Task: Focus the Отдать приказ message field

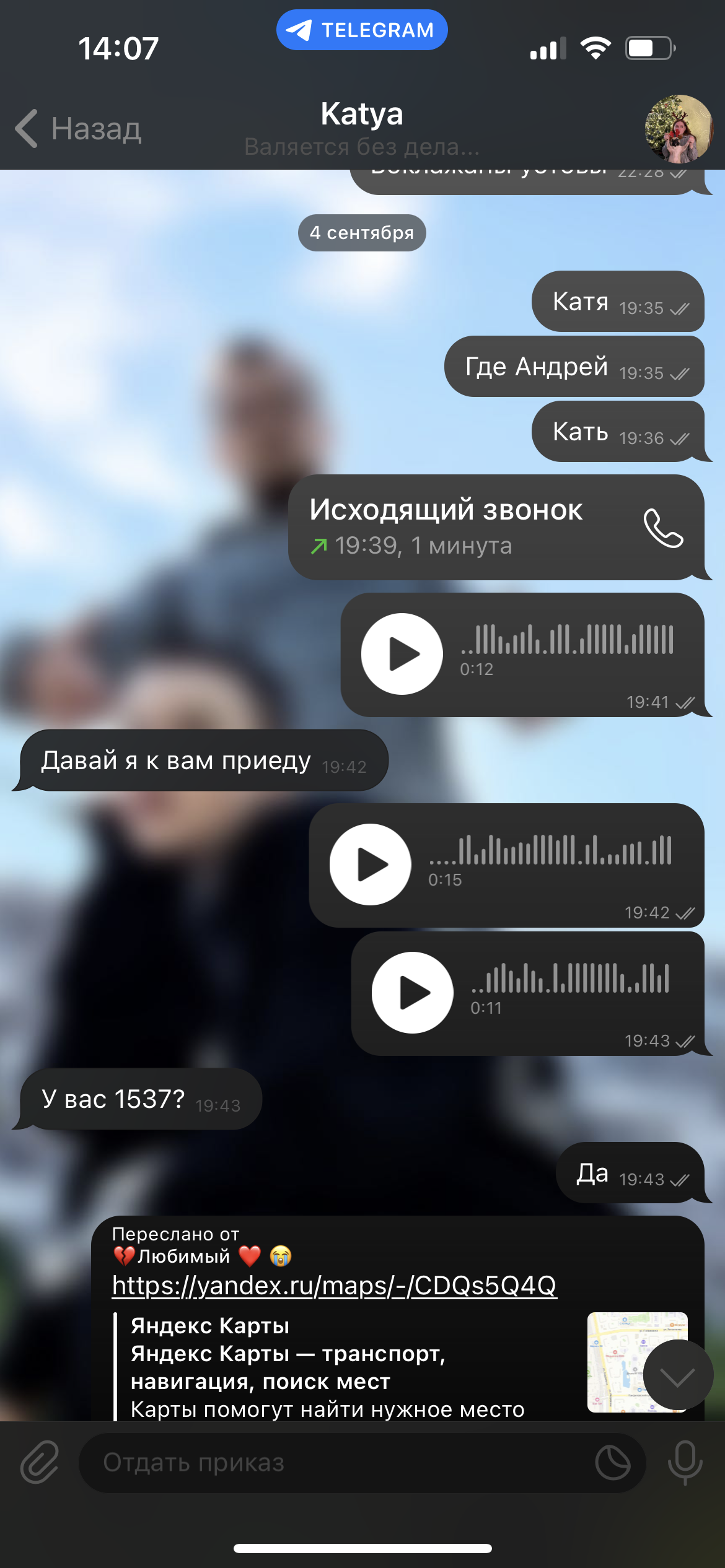Action: pos(335,1463)
